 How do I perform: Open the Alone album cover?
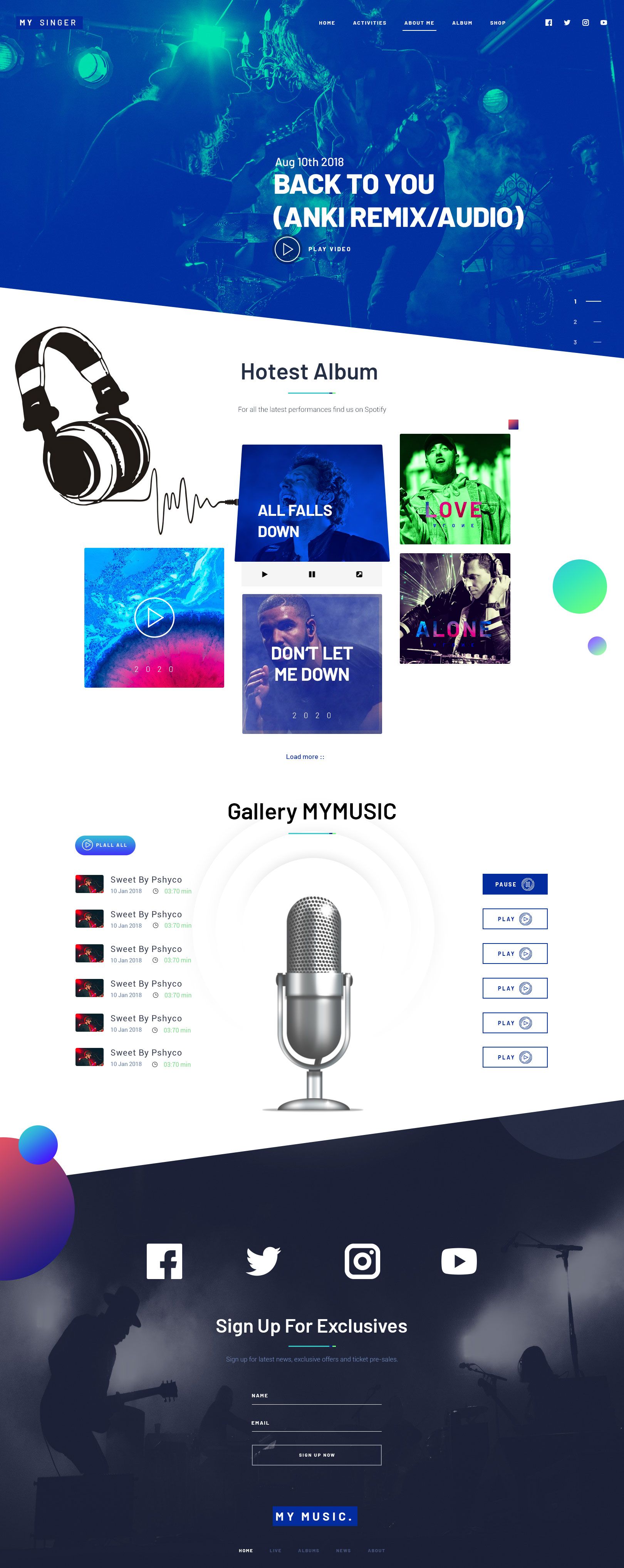454,608
